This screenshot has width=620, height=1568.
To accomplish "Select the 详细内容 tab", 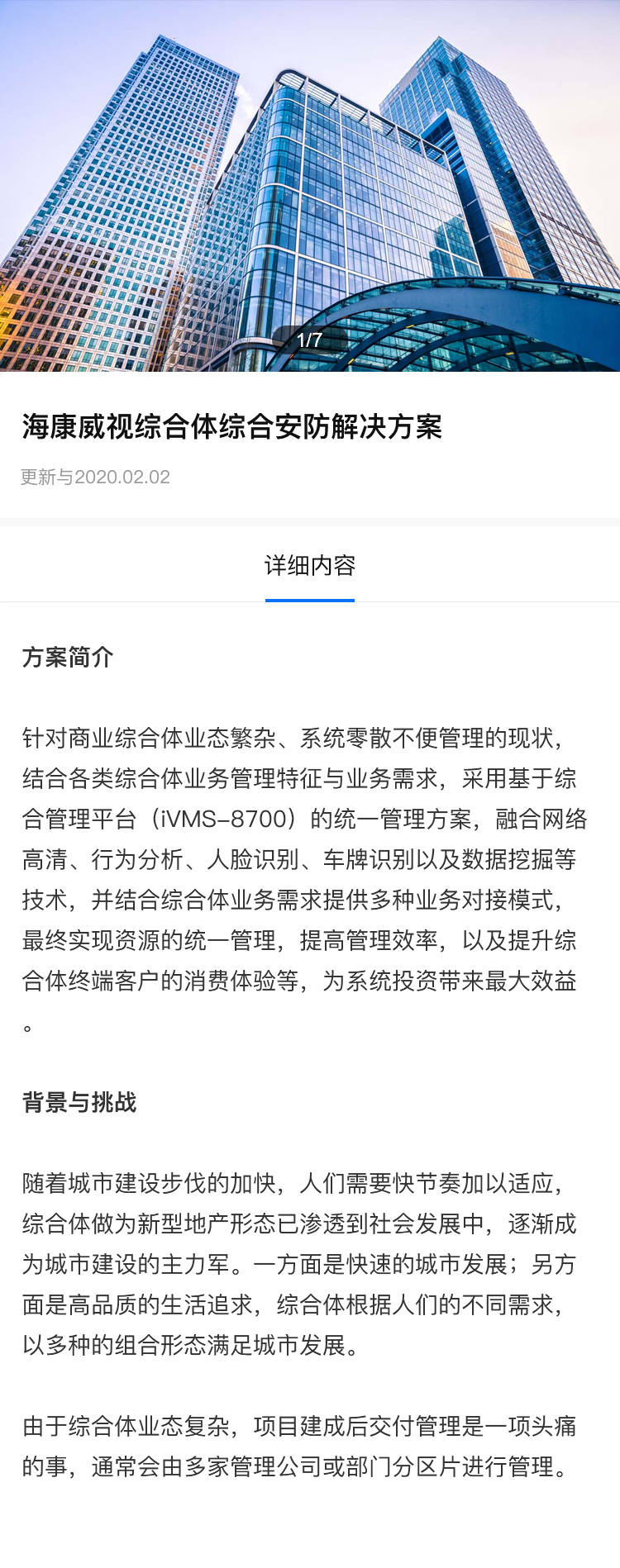I will (310, 566).
